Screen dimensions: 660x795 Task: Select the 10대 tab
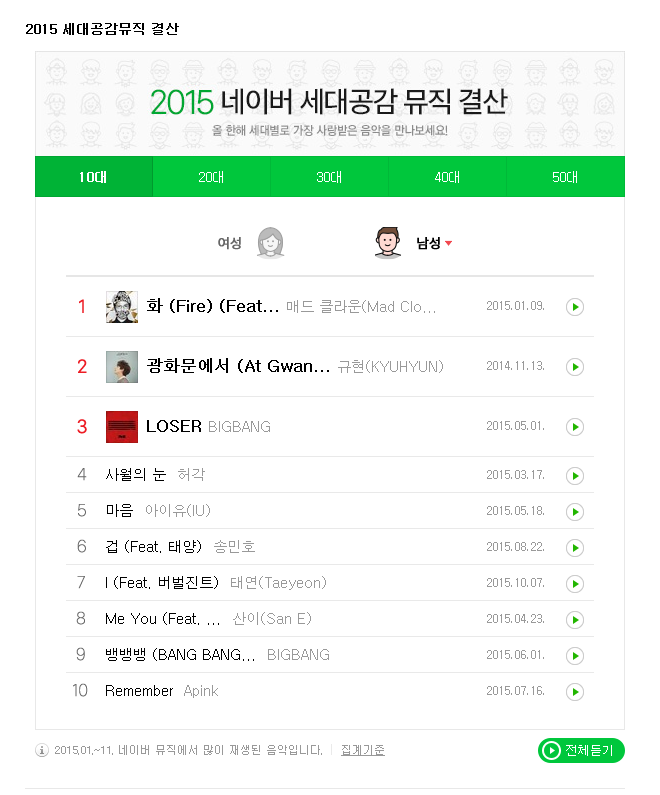(93, 177)
